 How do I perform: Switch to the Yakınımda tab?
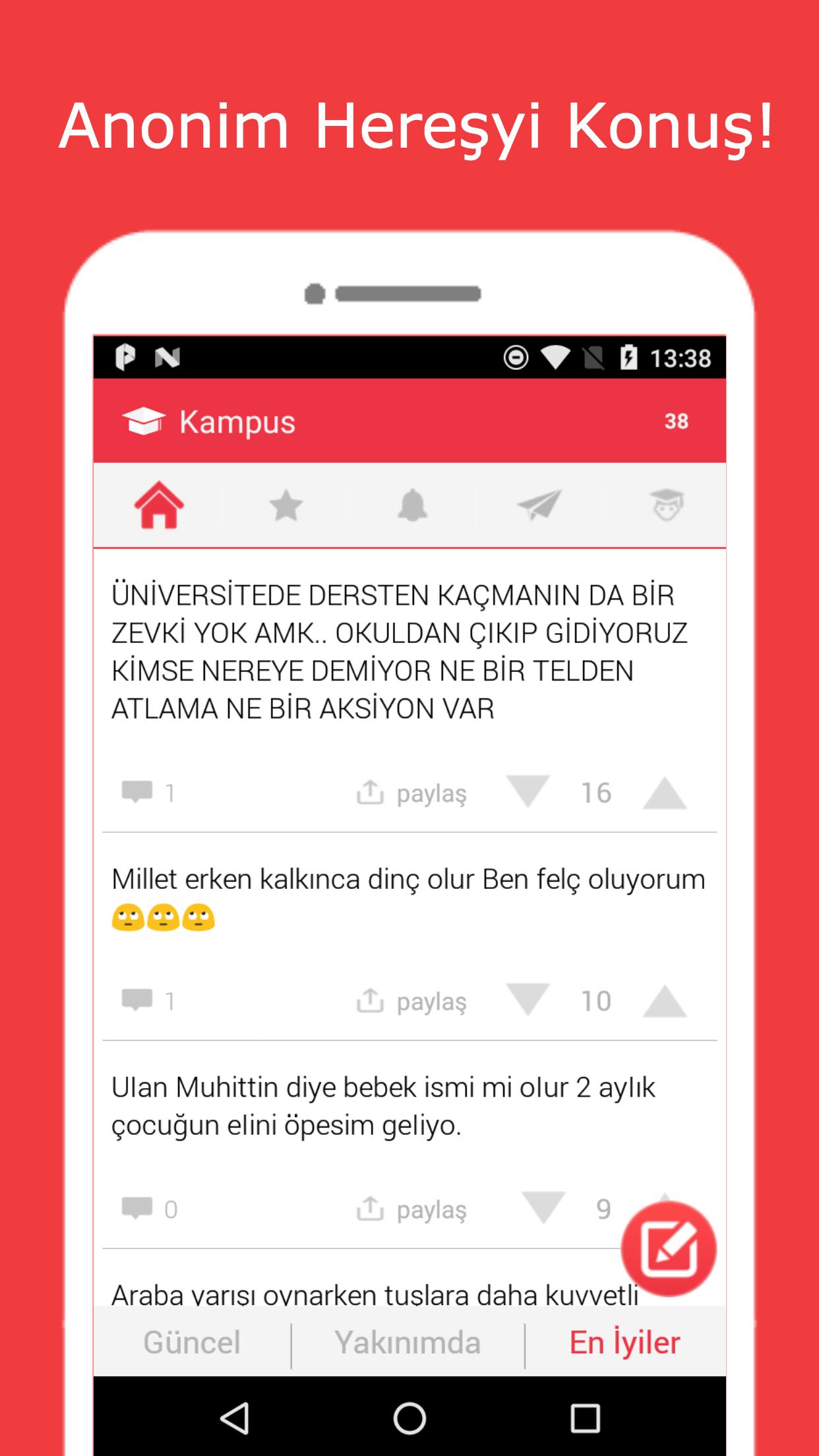click(409, 1341)
